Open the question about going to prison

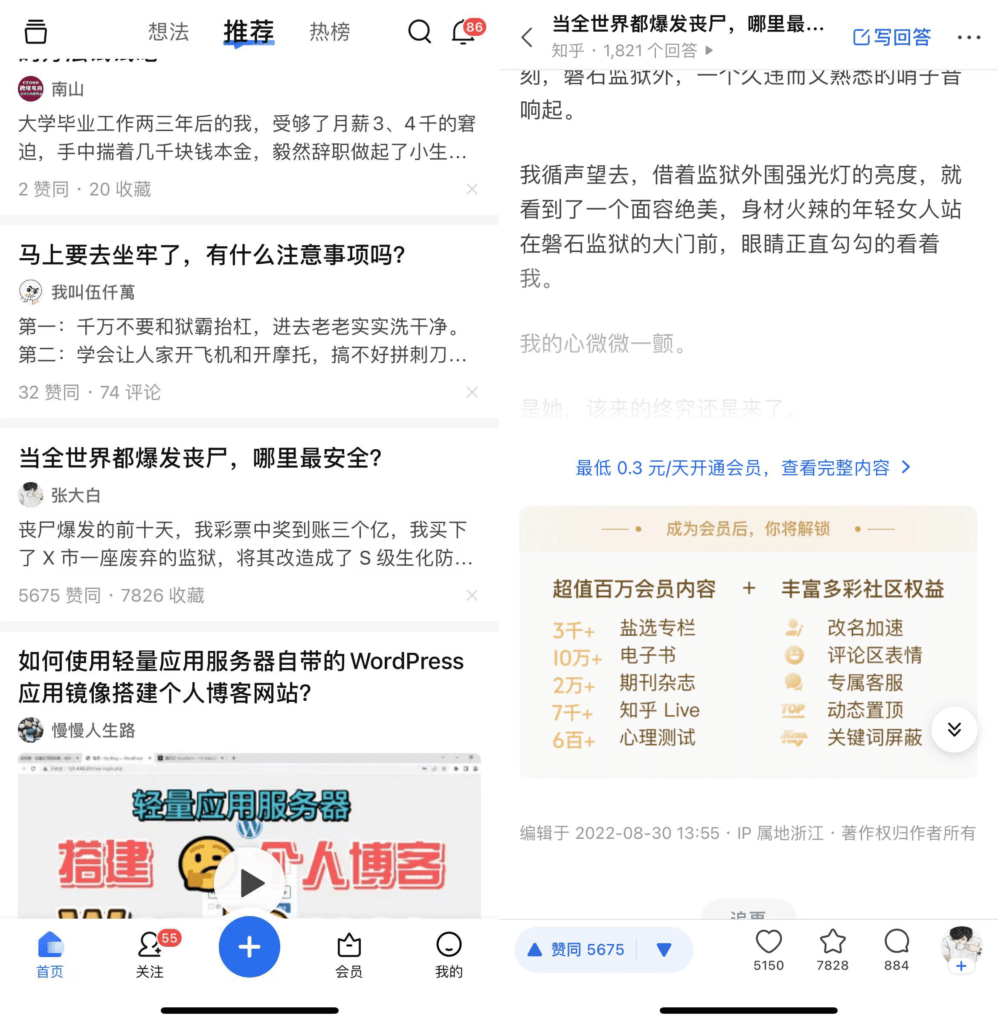(212, 255)
